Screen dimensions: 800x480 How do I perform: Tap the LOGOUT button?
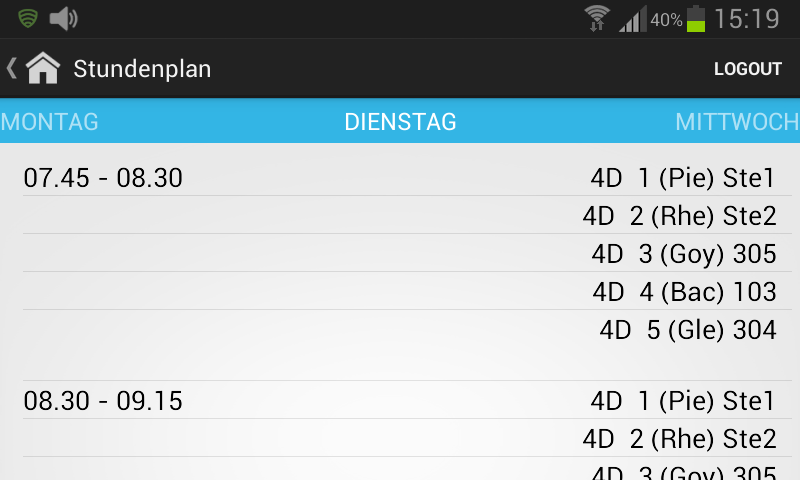point(747,69)
